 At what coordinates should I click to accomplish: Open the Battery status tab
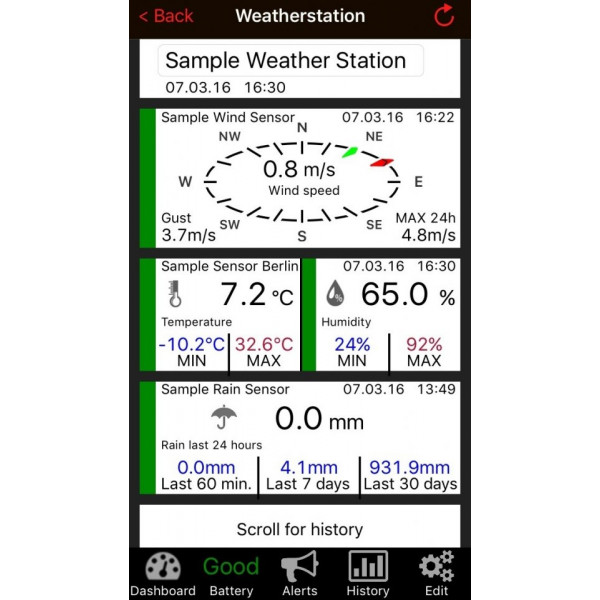click(x=231, y=574)
